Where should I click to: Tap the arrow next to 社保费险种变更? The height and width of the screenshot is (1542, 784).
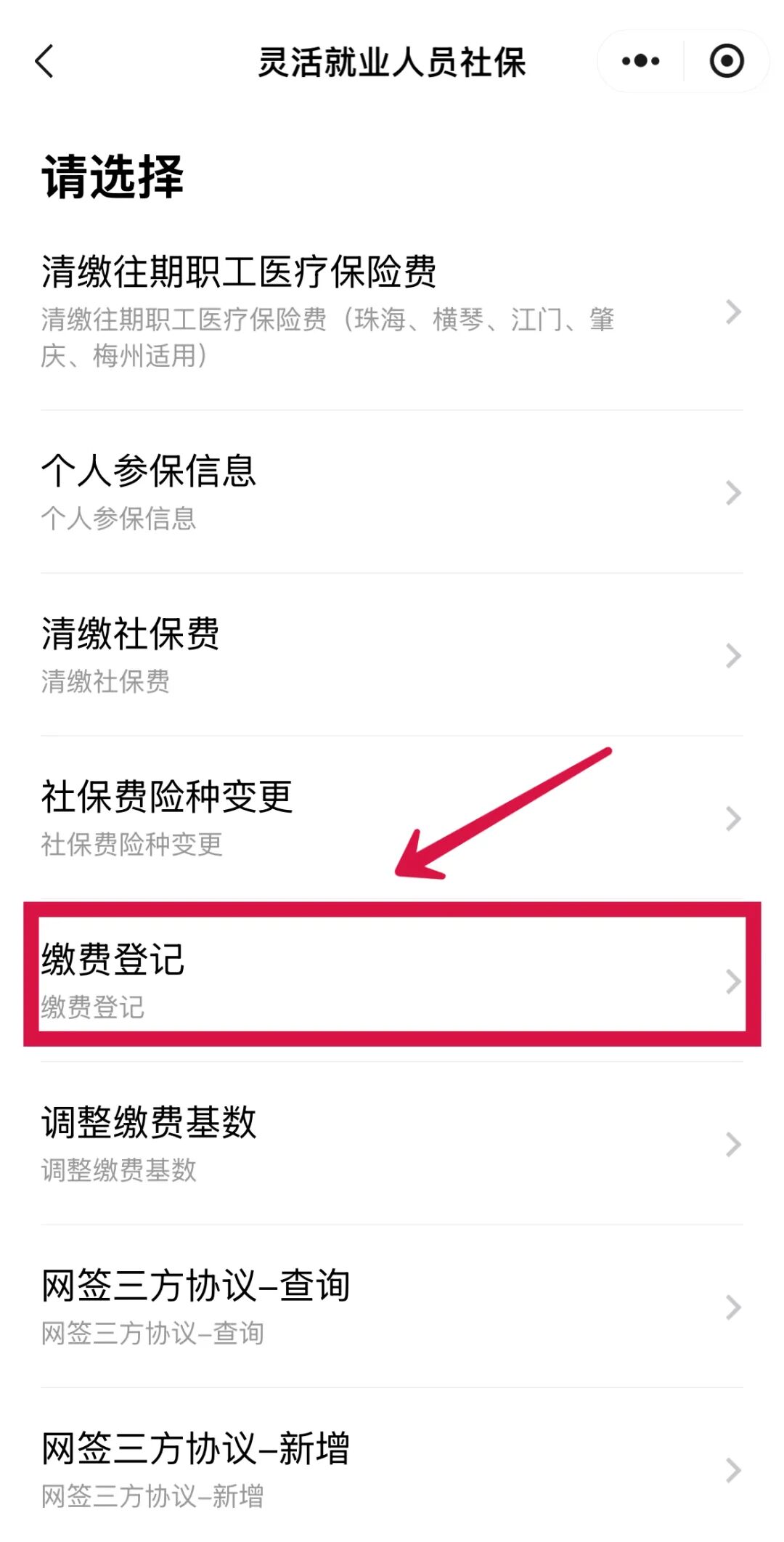[732, 817]
